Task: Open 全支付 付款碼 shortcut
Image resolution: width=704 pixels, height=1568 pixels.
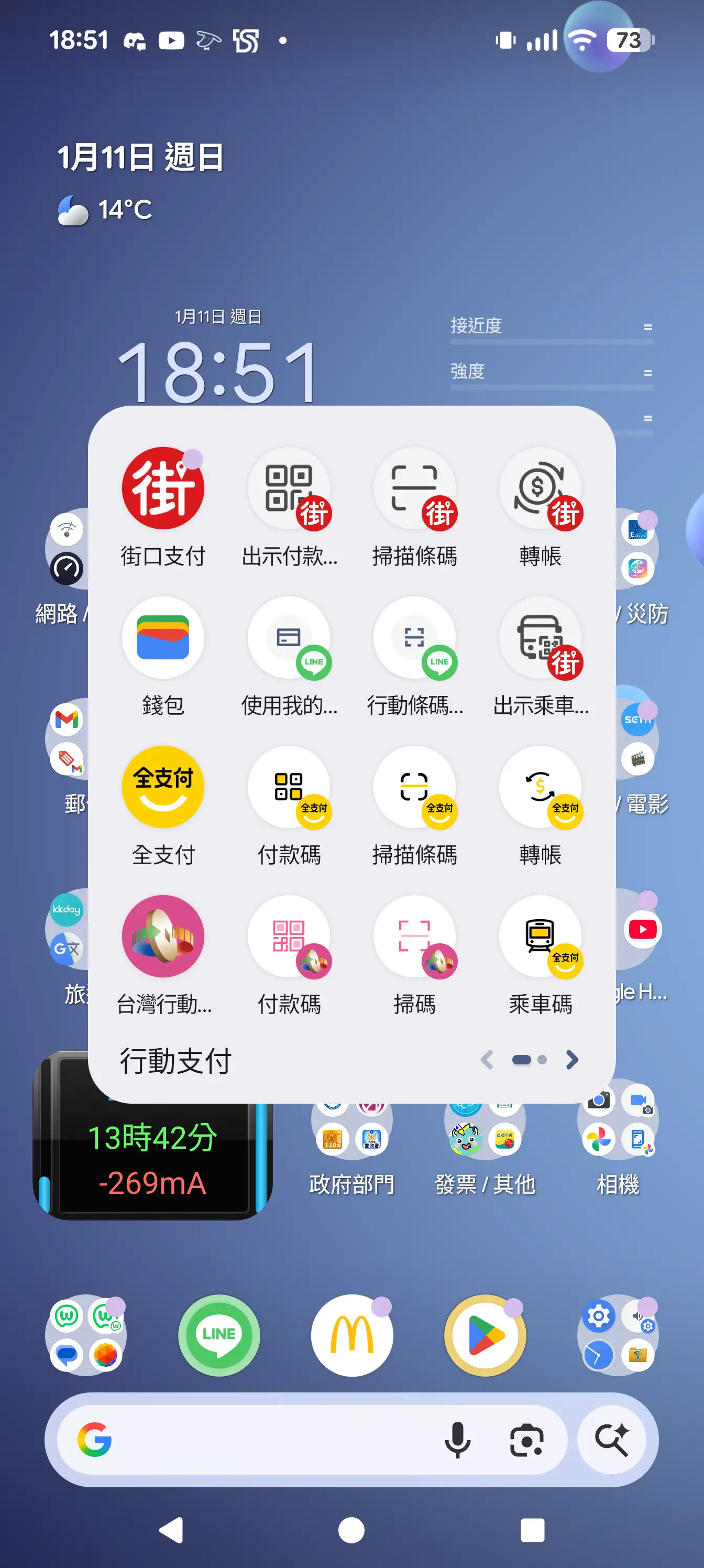Action: pyautogui.click(x=289, y=787)
